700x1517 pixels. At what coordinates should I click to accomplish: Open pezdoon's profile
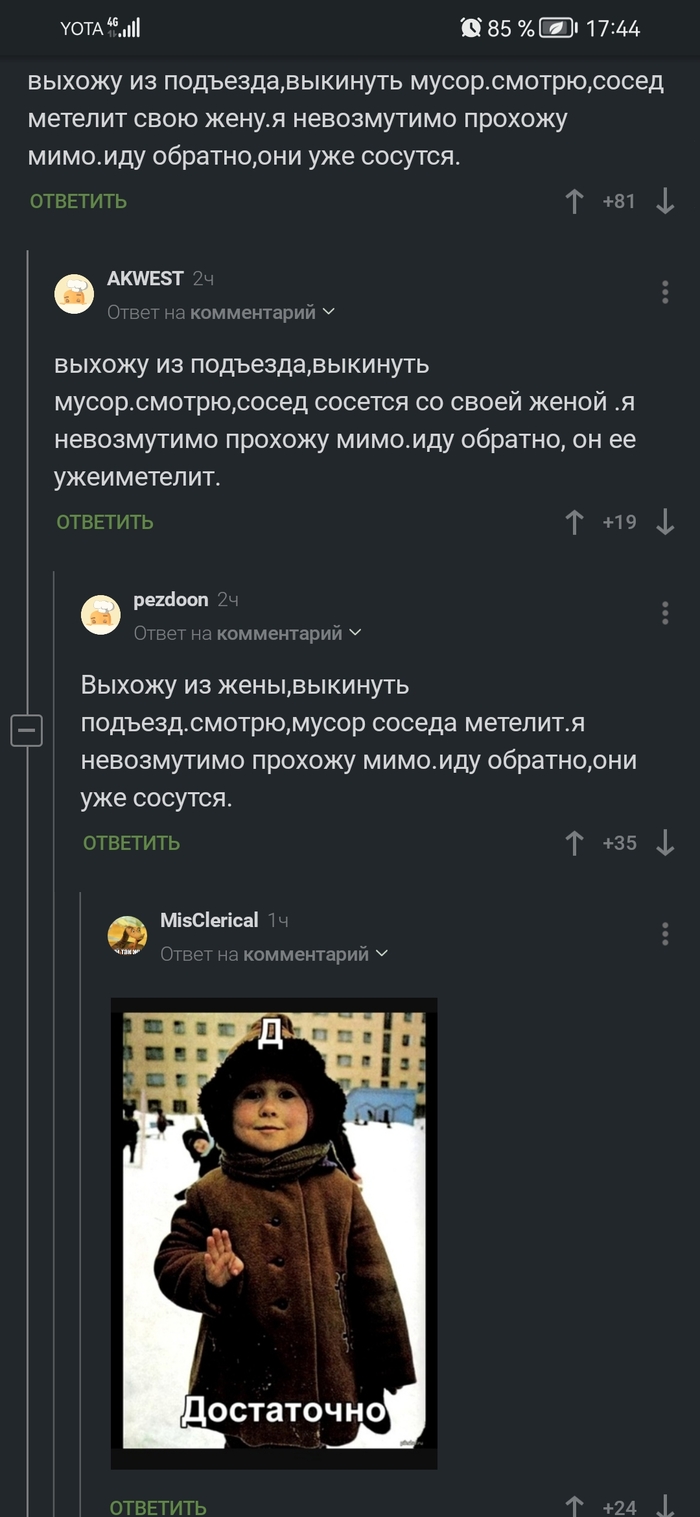(170, 599)
